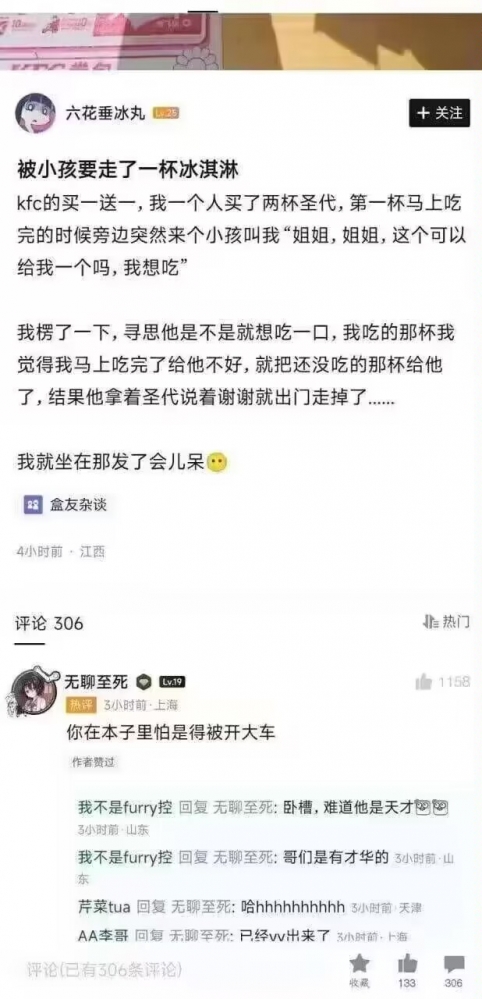The image size is (482, 999).
Task: Open 六花垂冰丸's profile avatar
Action: coord(35,113)
